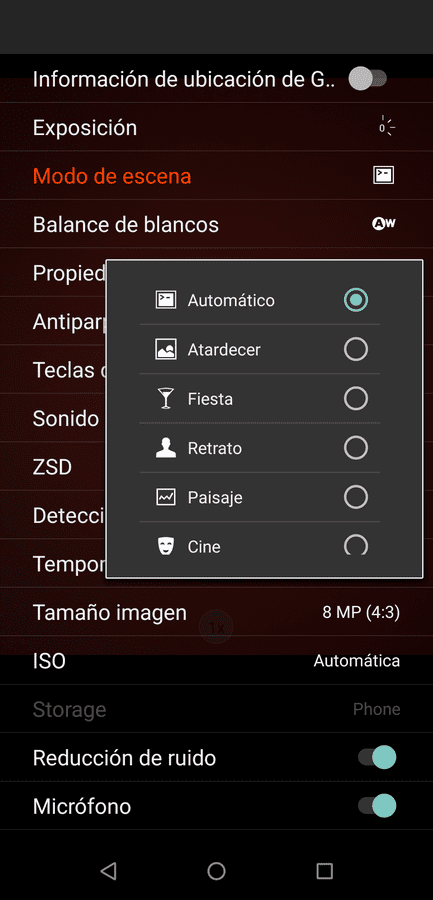Switch scene mode to Paisaje

260,497
